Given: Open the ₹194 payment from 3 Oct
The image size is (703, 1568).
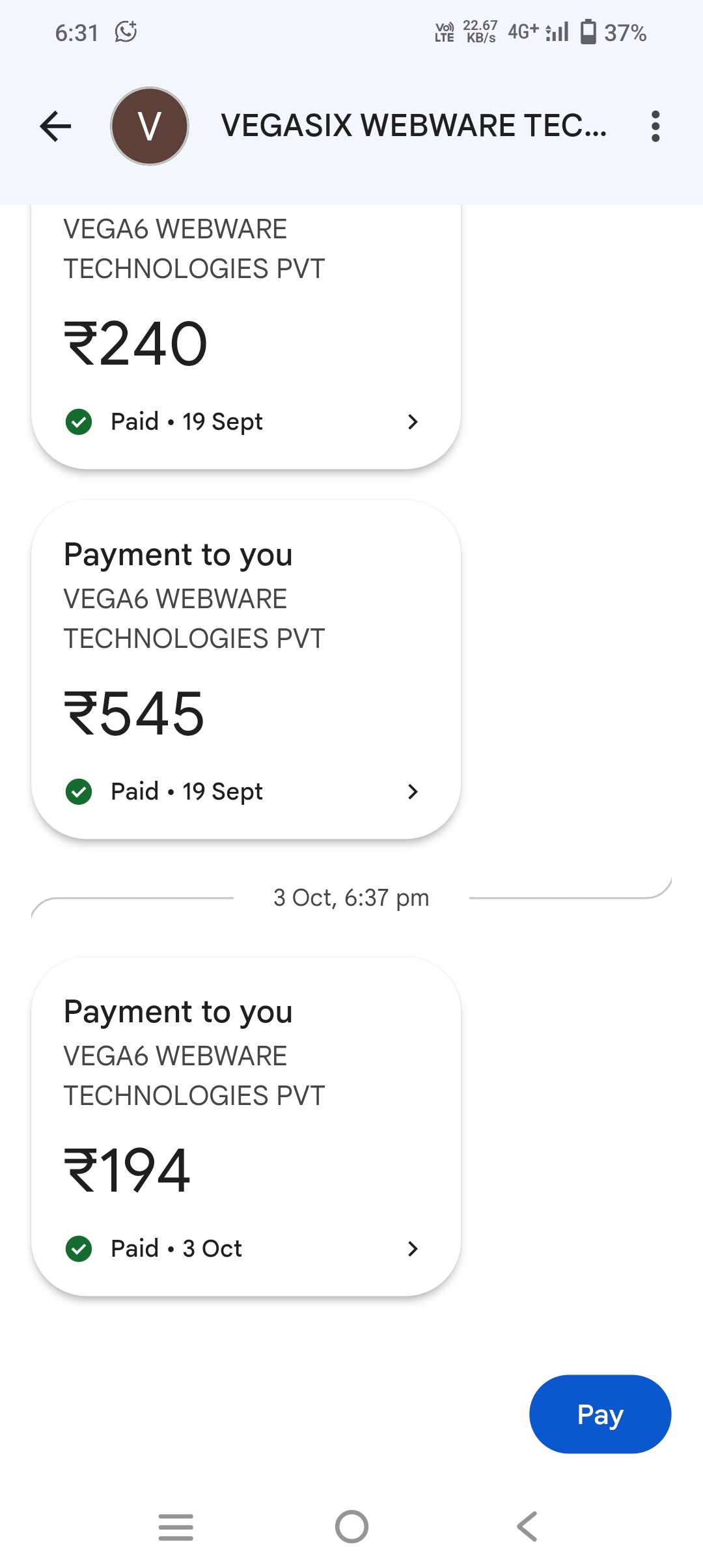Looking at the screenshot, I should (x=246, y=1127).
